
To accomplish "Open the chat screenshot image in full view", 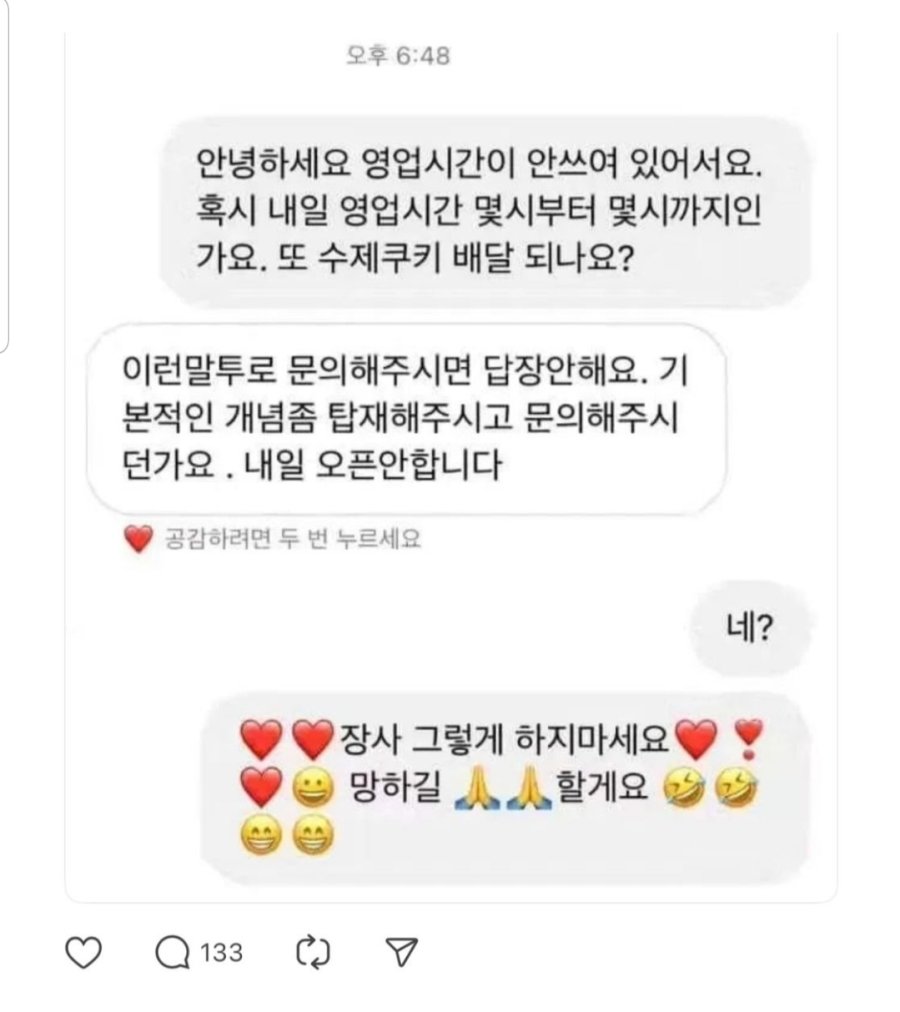I will pos(450,460).
